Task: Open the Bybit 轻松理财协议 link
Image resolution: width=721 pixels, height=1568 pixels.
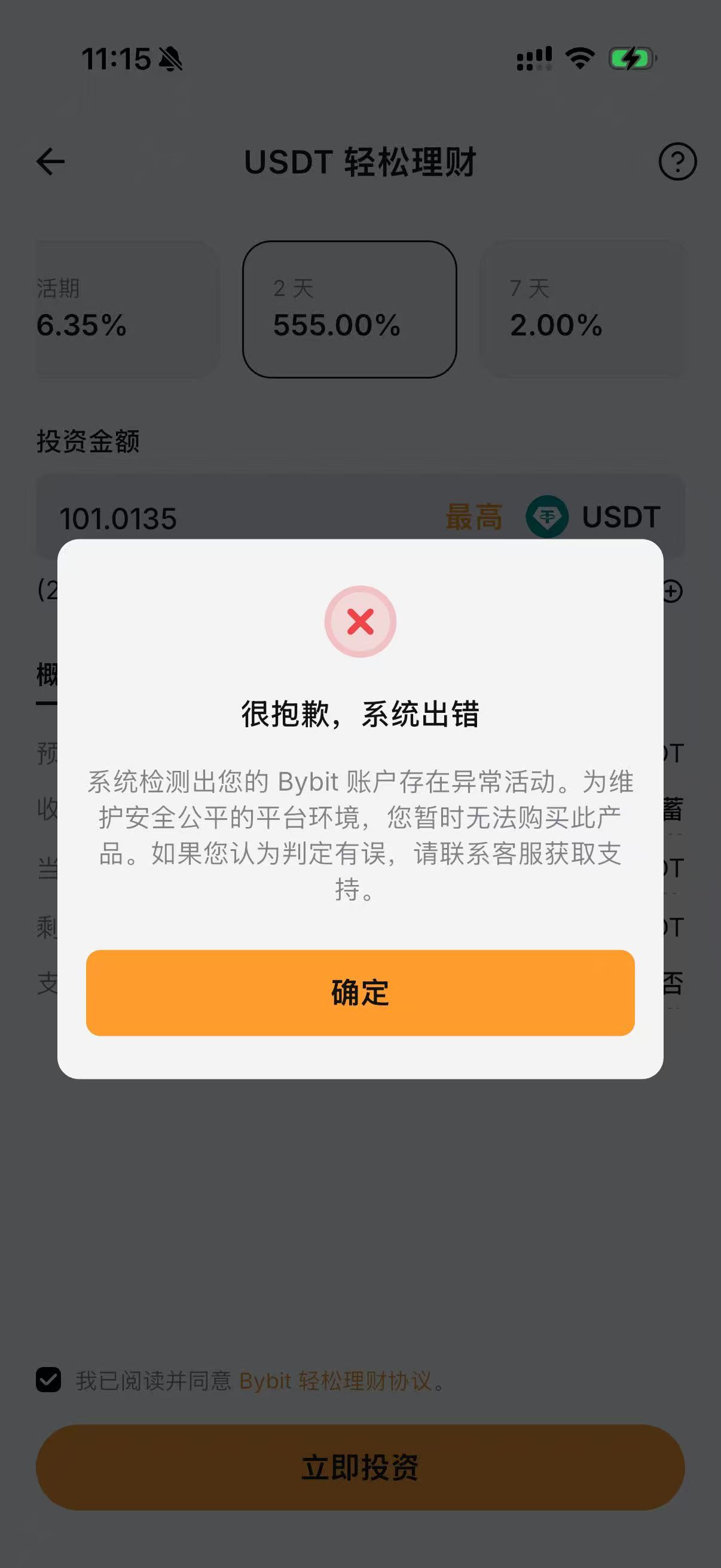Action: pos(335,1380)
